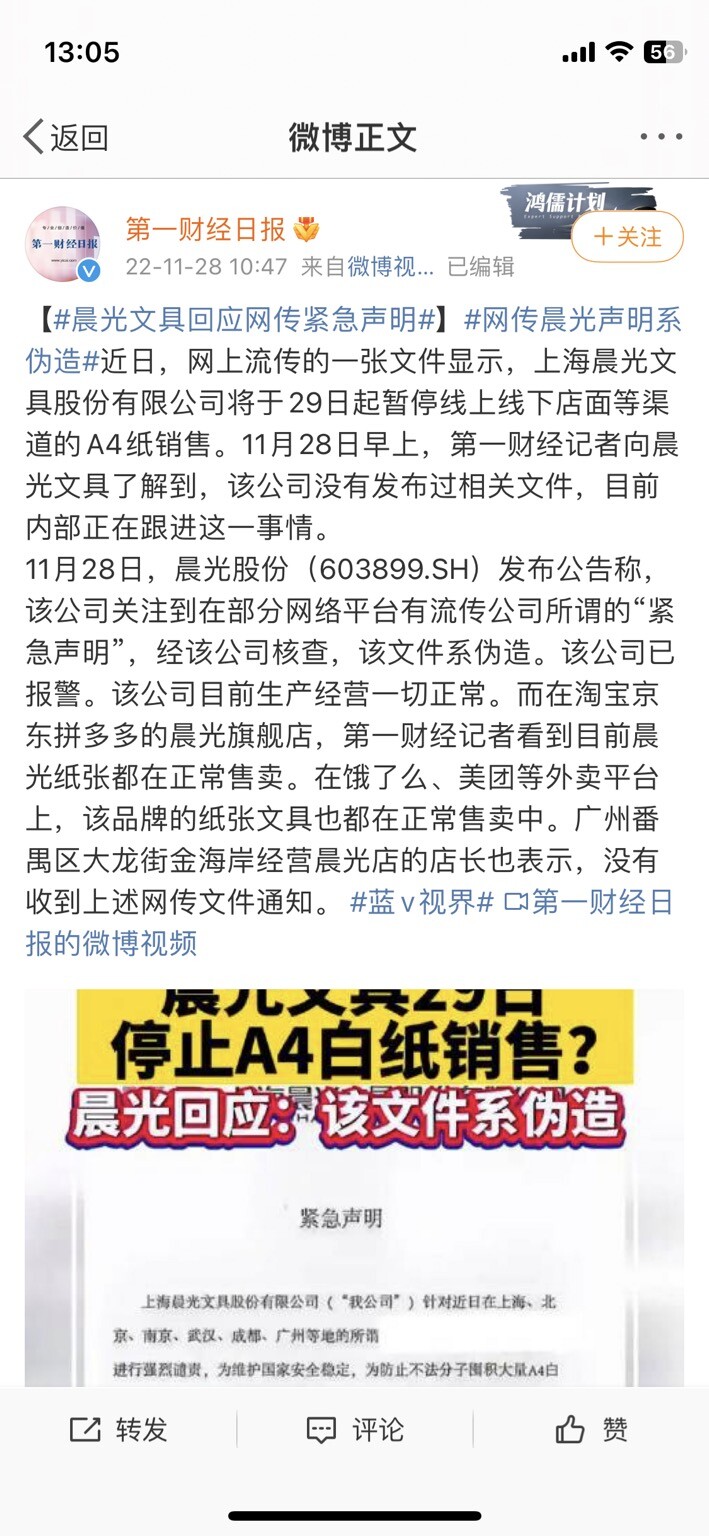Open the three-dot overflow menu
Image resolution: width=709 pixels, height=1536 pixels.
coord(661,137)
